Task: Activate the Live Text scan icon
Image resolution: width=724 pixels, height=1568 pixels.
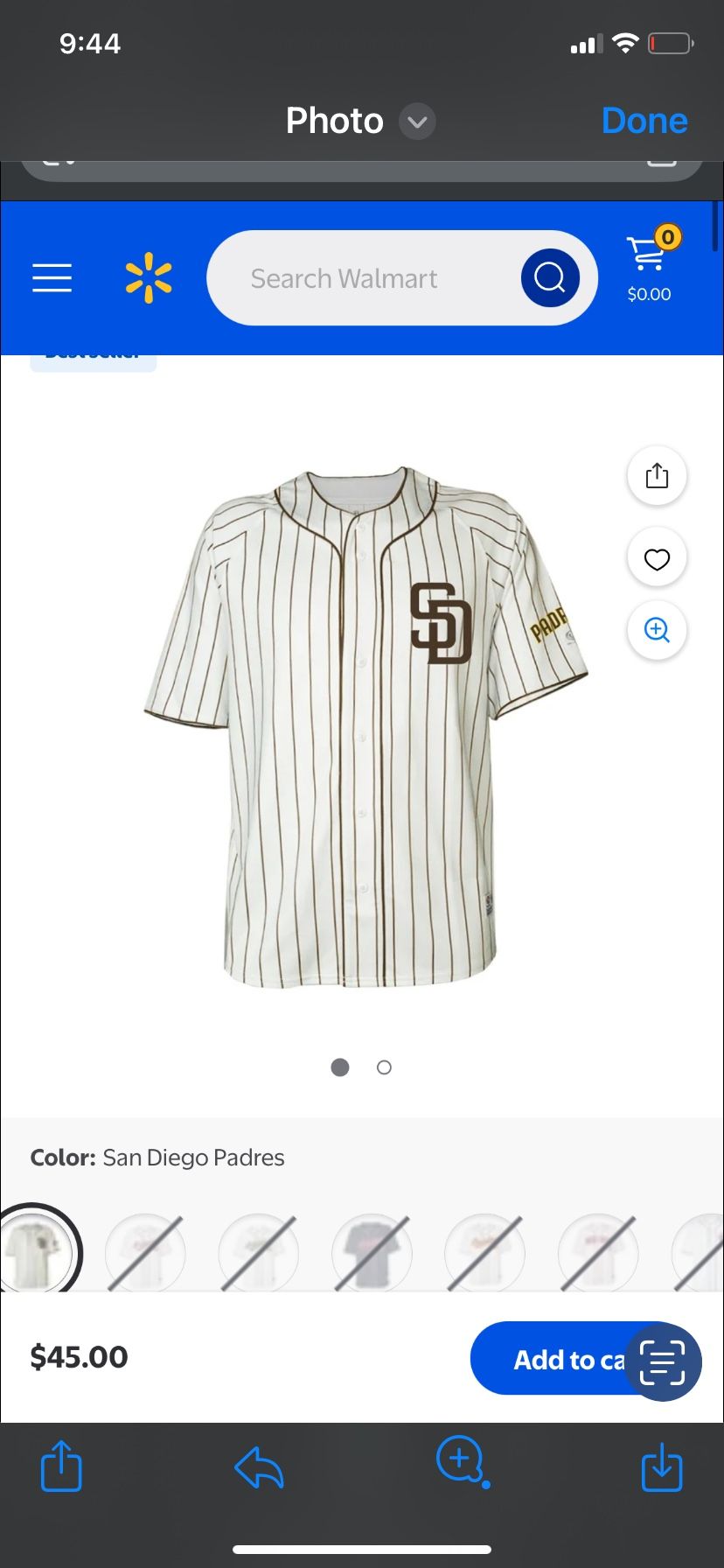Action: (663, 1361)
